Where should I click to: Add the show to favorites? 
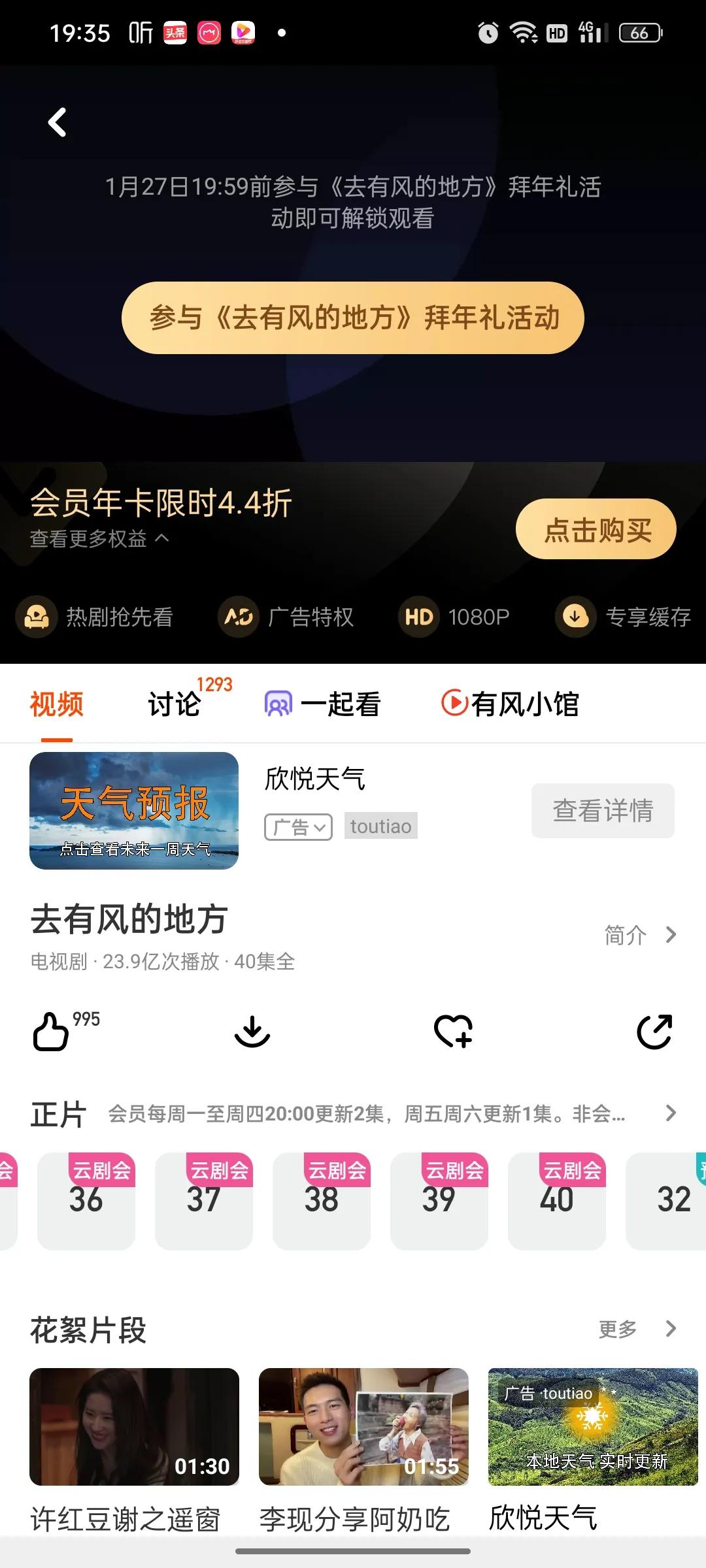pyautogui.click(x=454, y=1032)
